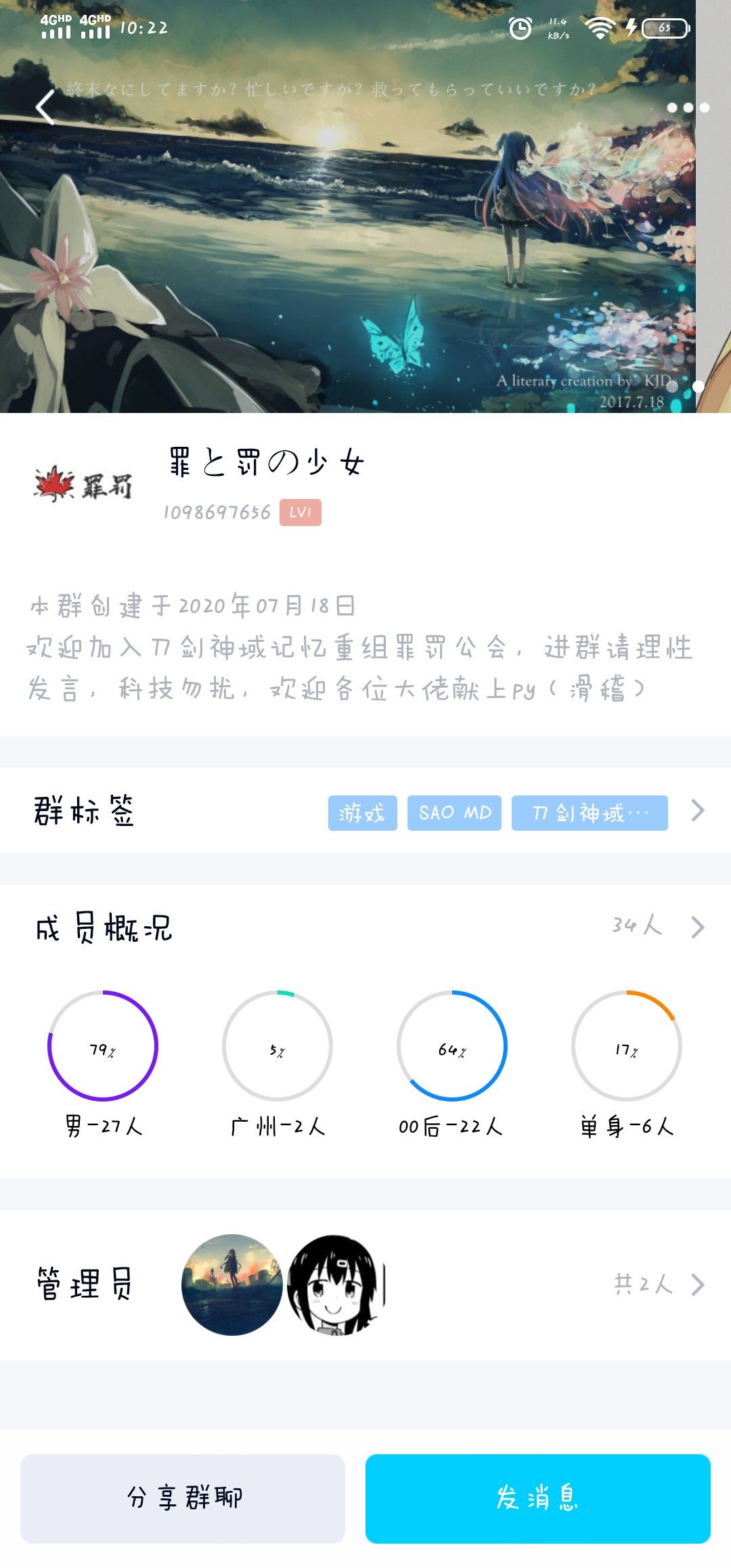Open the alarm clock icon in status bar

(x=520, y=29)
